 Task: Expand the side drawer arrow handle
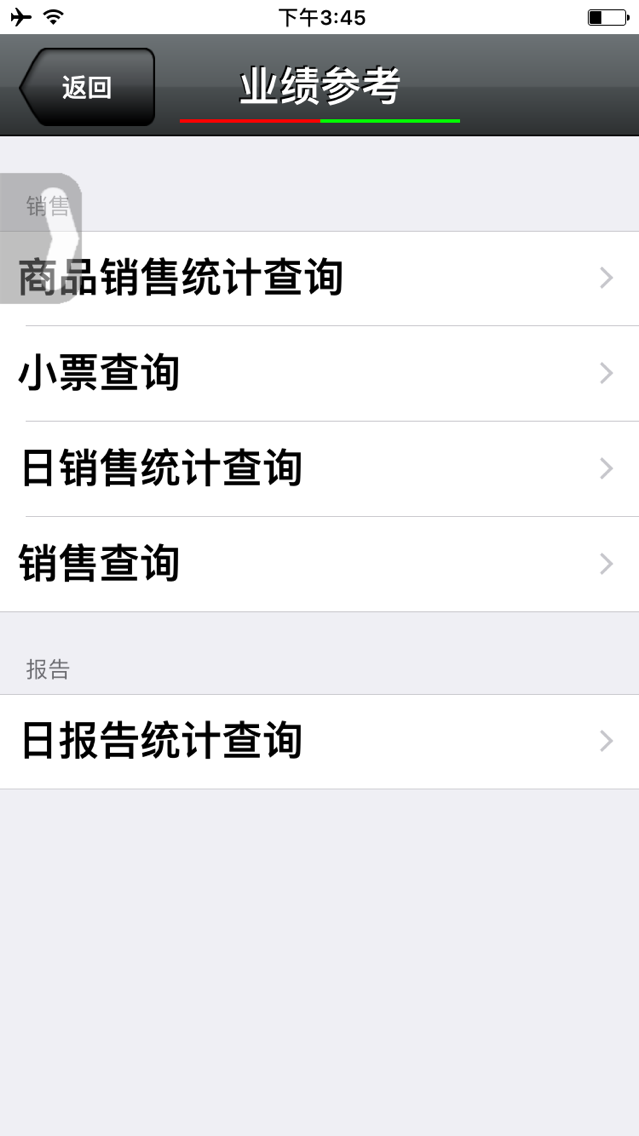[x=41, y=238]
